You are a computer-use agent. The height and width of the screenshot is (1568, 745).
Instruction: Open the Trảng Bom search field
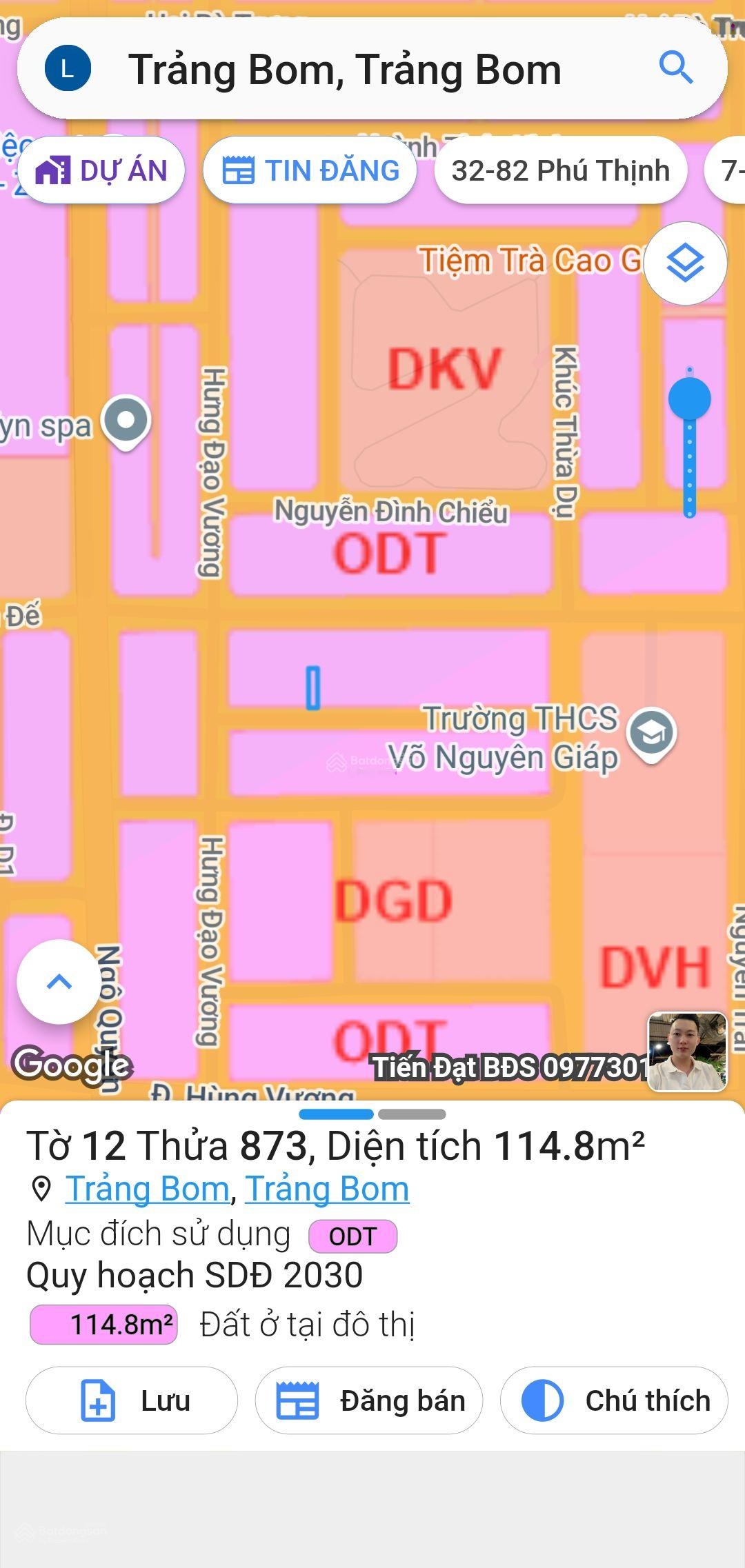click(x=345, y=70)
